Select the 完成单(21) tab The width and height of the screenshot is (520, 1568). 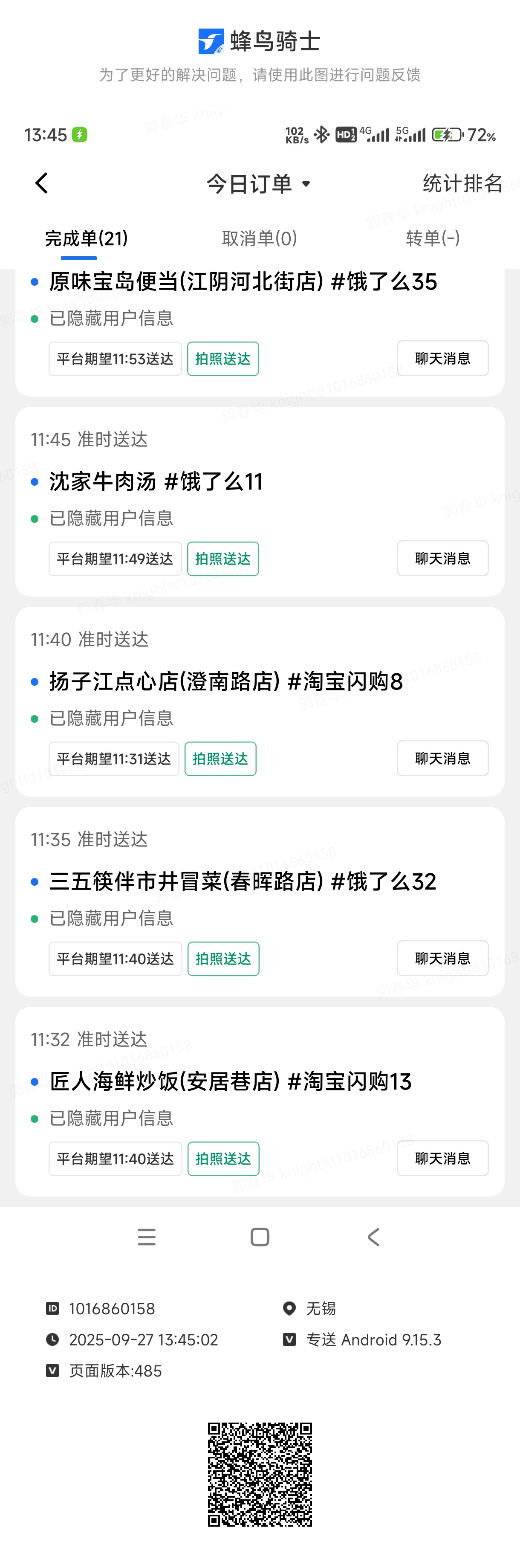87,239
